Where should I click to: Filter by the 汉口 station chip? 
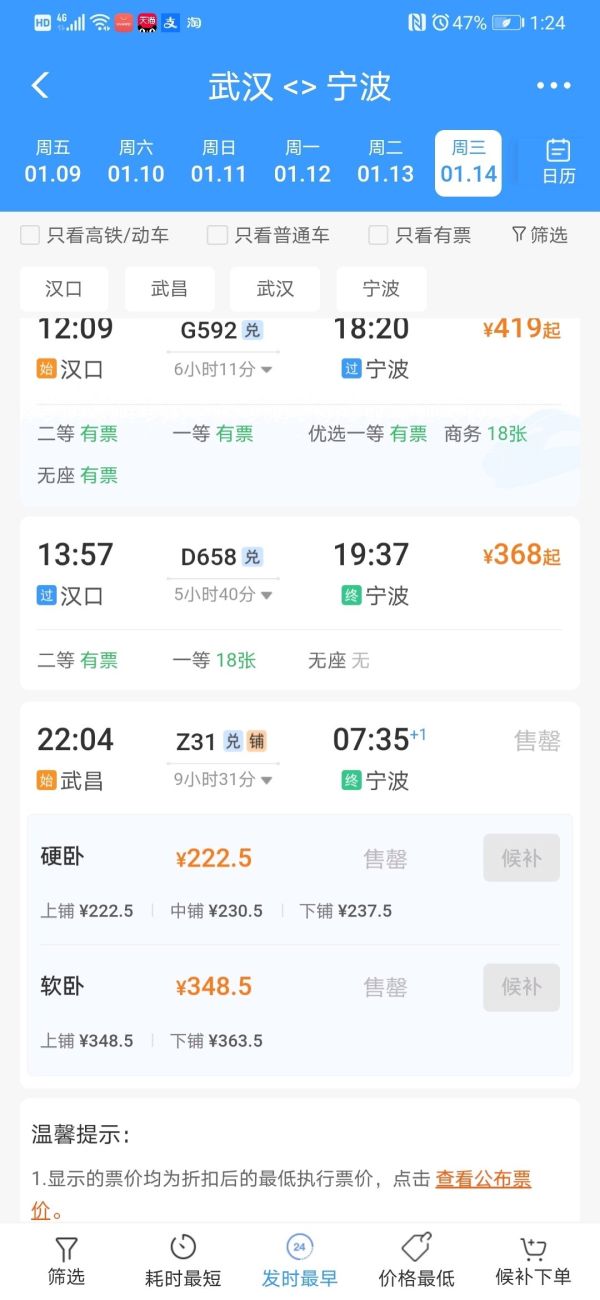(64, 289)
